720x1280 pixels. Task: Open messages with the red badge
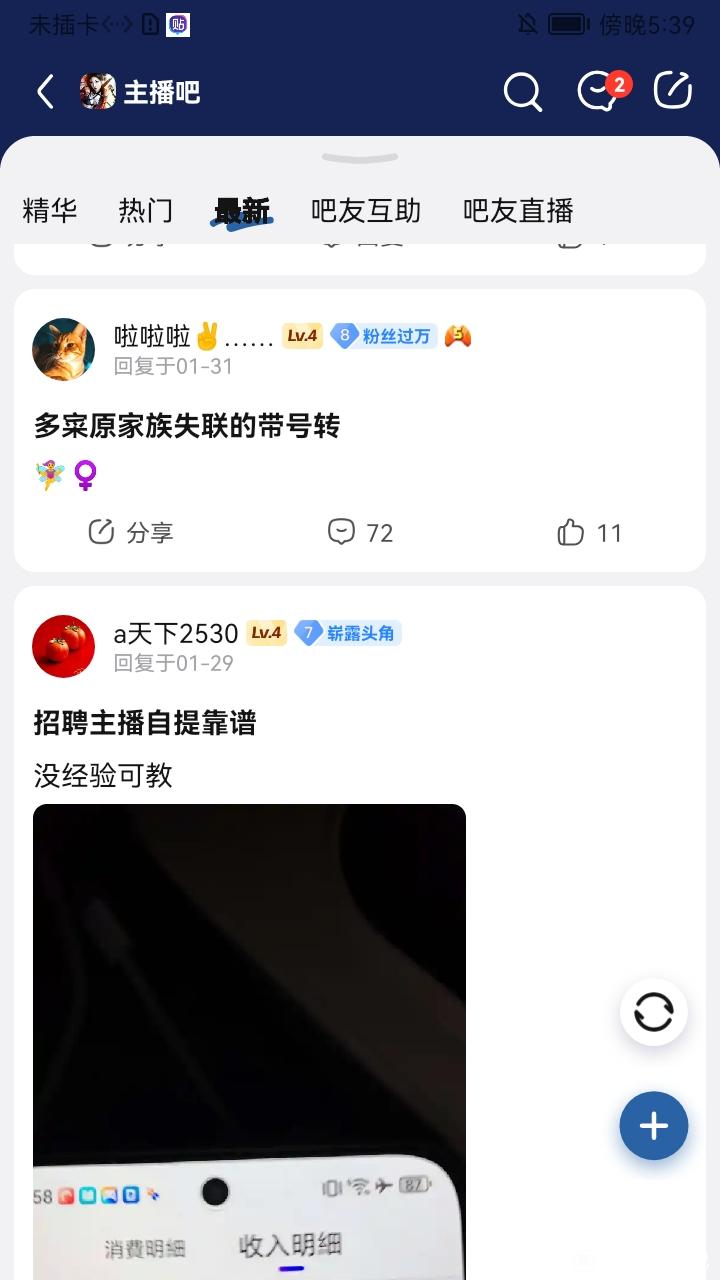(x=598, y=92)
